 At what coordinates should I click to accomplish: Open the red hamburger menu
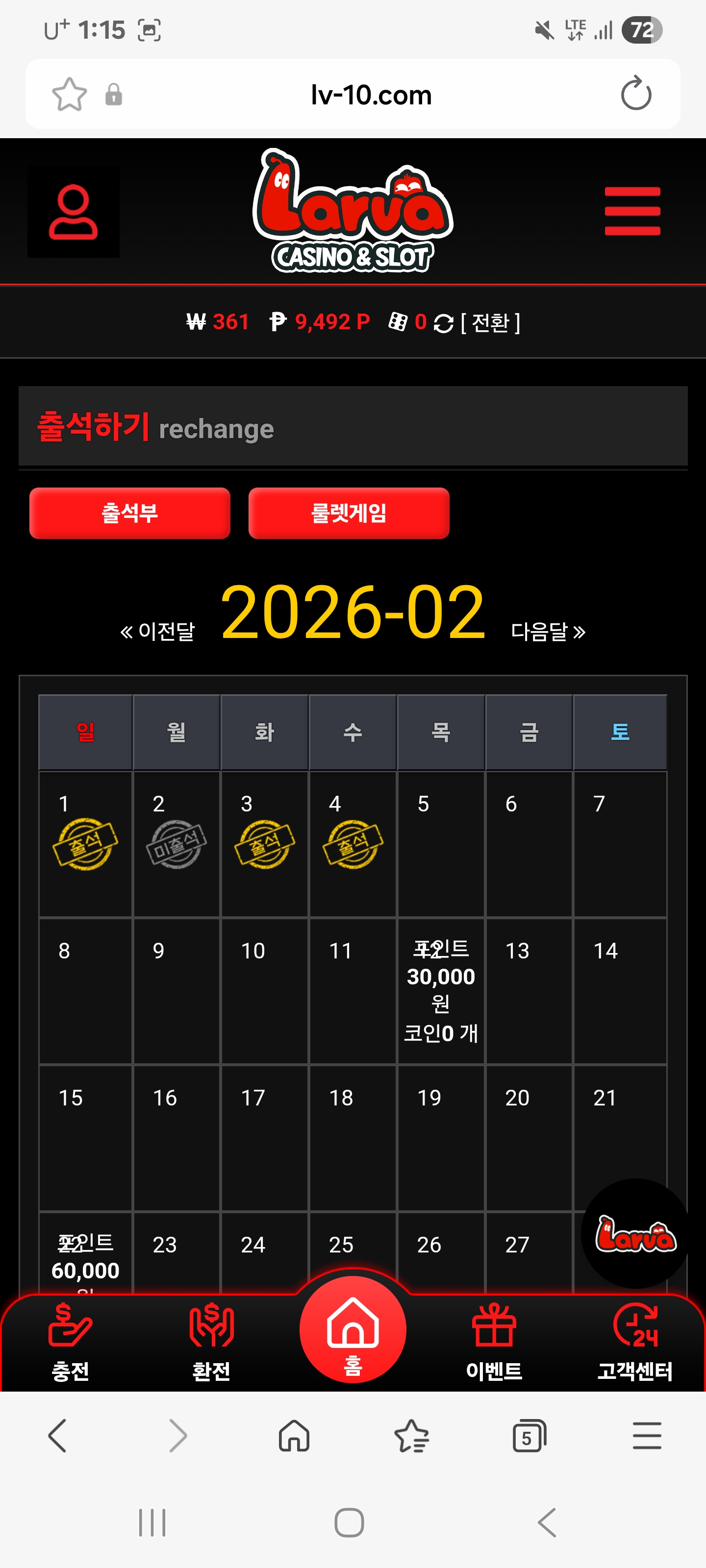click(x=631, y=211)
